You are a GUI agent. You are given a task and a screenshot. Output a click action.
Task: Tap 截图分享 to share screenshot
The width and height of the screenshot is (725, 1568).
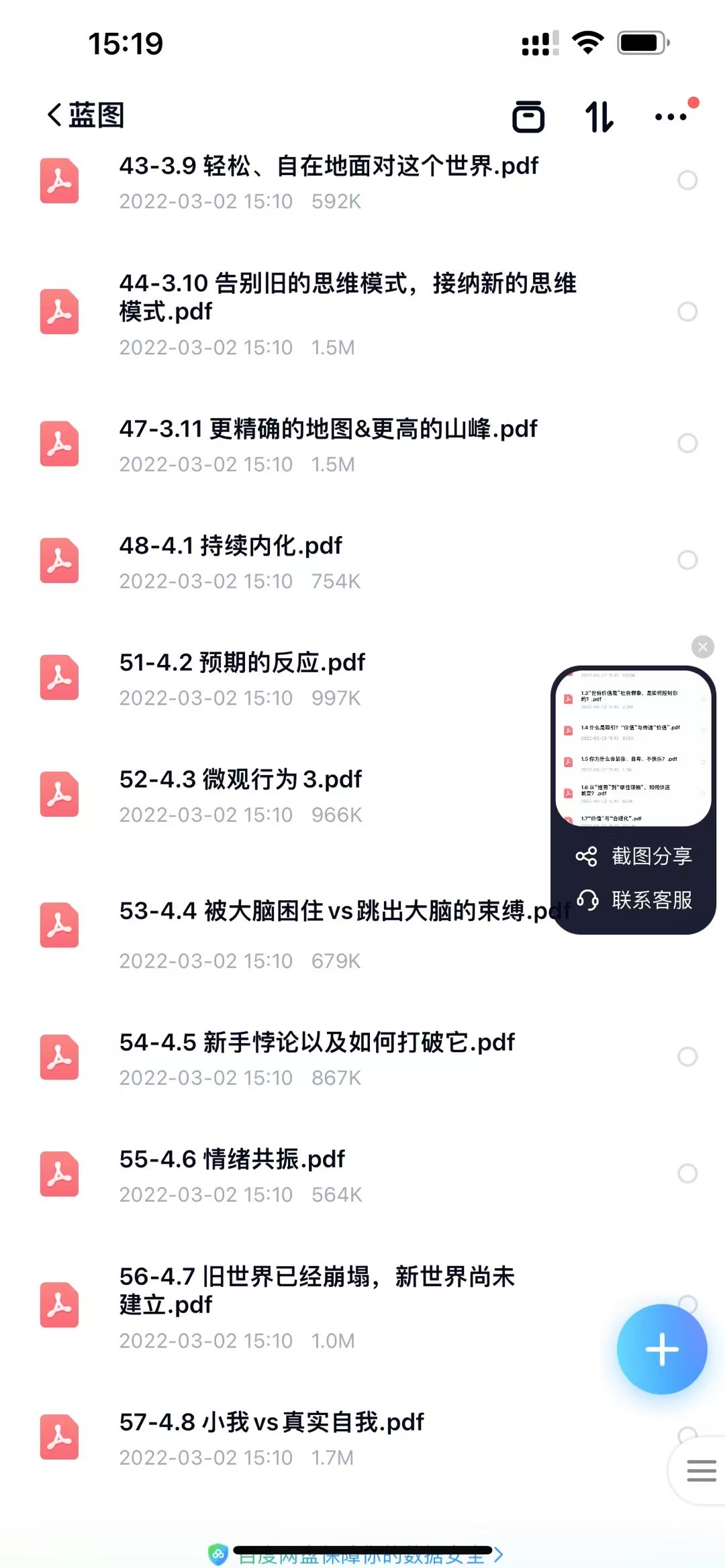coord(634,856)
